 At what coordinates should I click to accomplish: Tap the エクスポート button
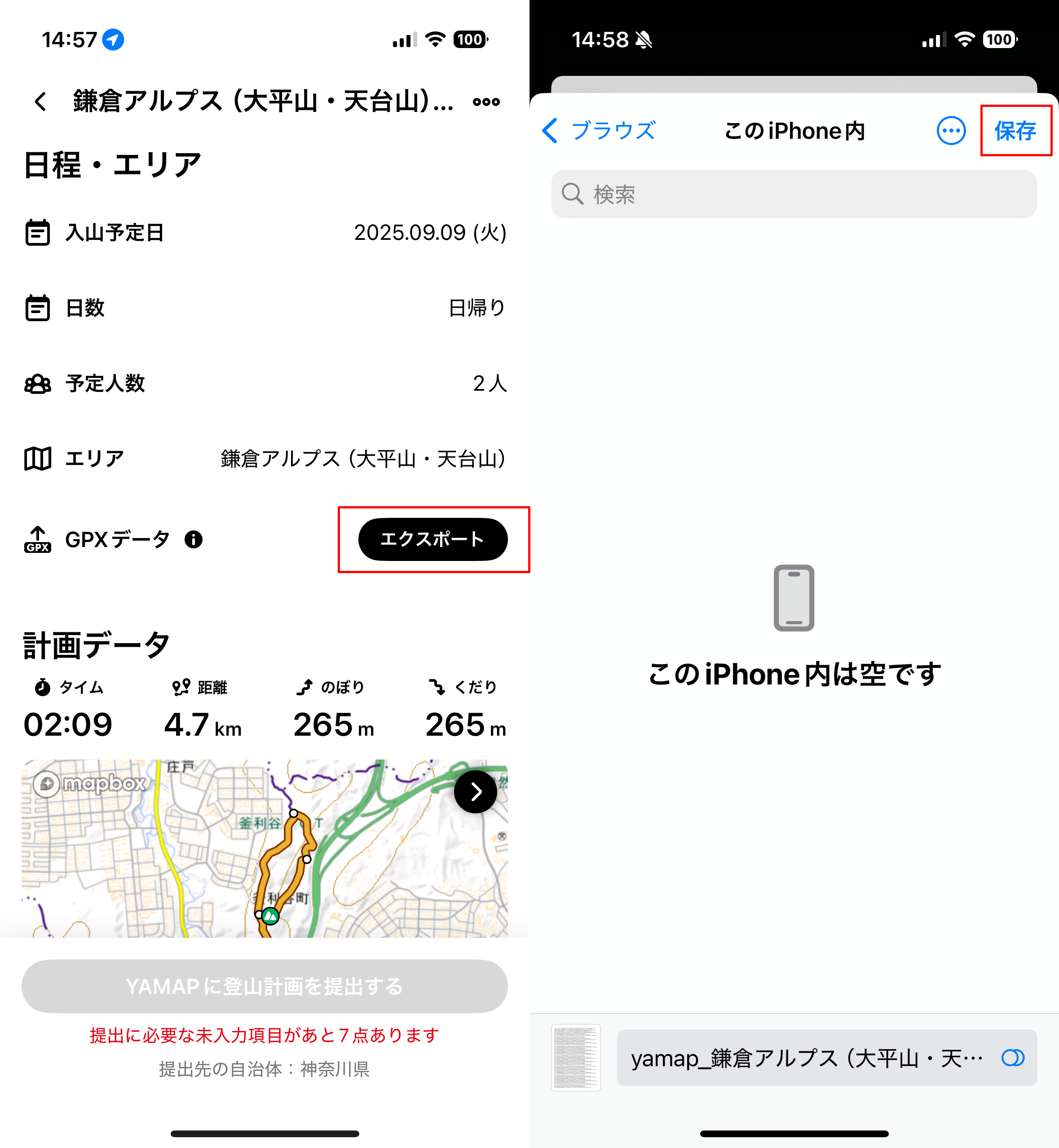(432, 539)
